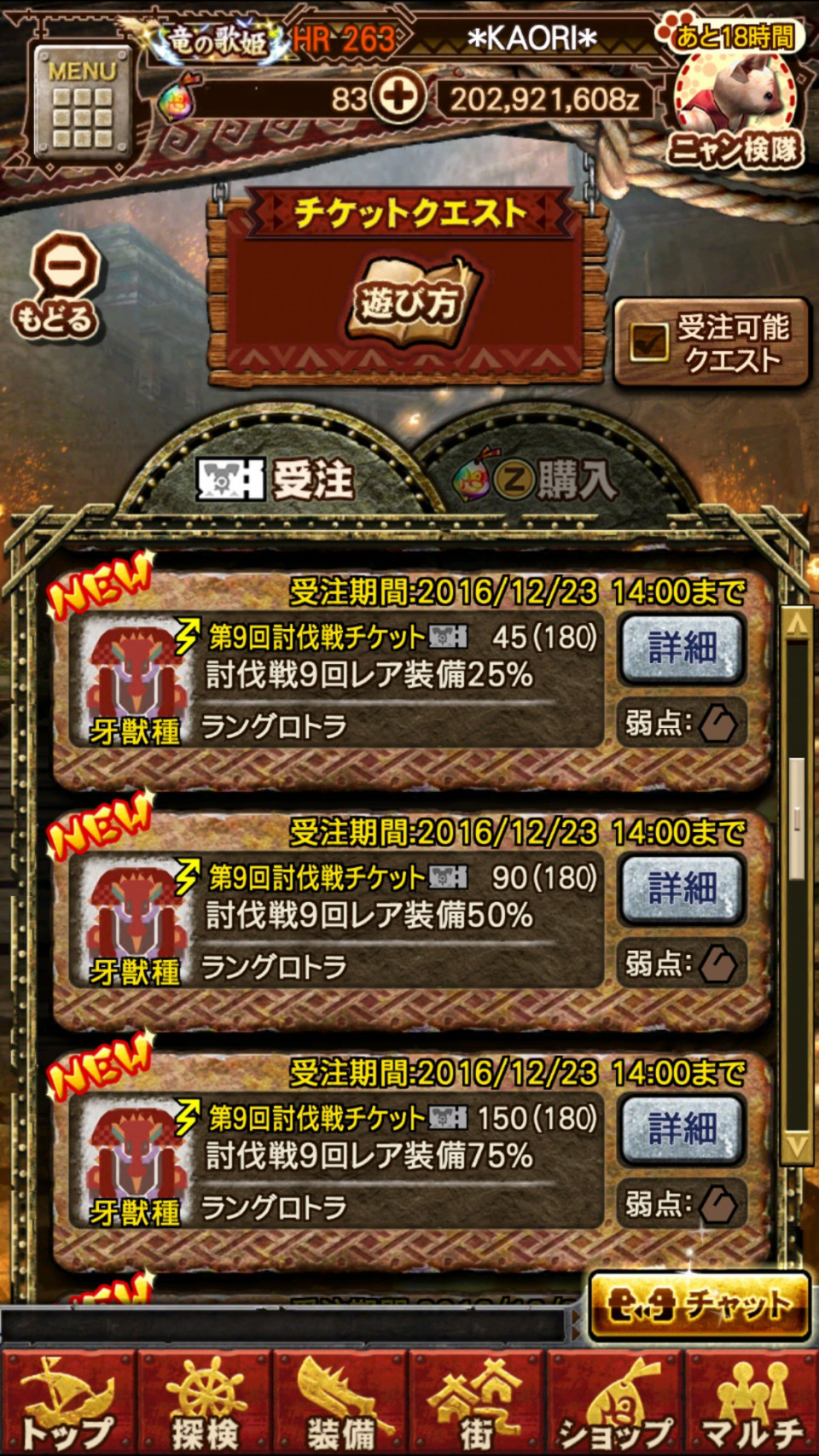The height and width of the screenshot is (1456, 819).
Task: Open the ショップ shop tab
Action: [614, 1404]
